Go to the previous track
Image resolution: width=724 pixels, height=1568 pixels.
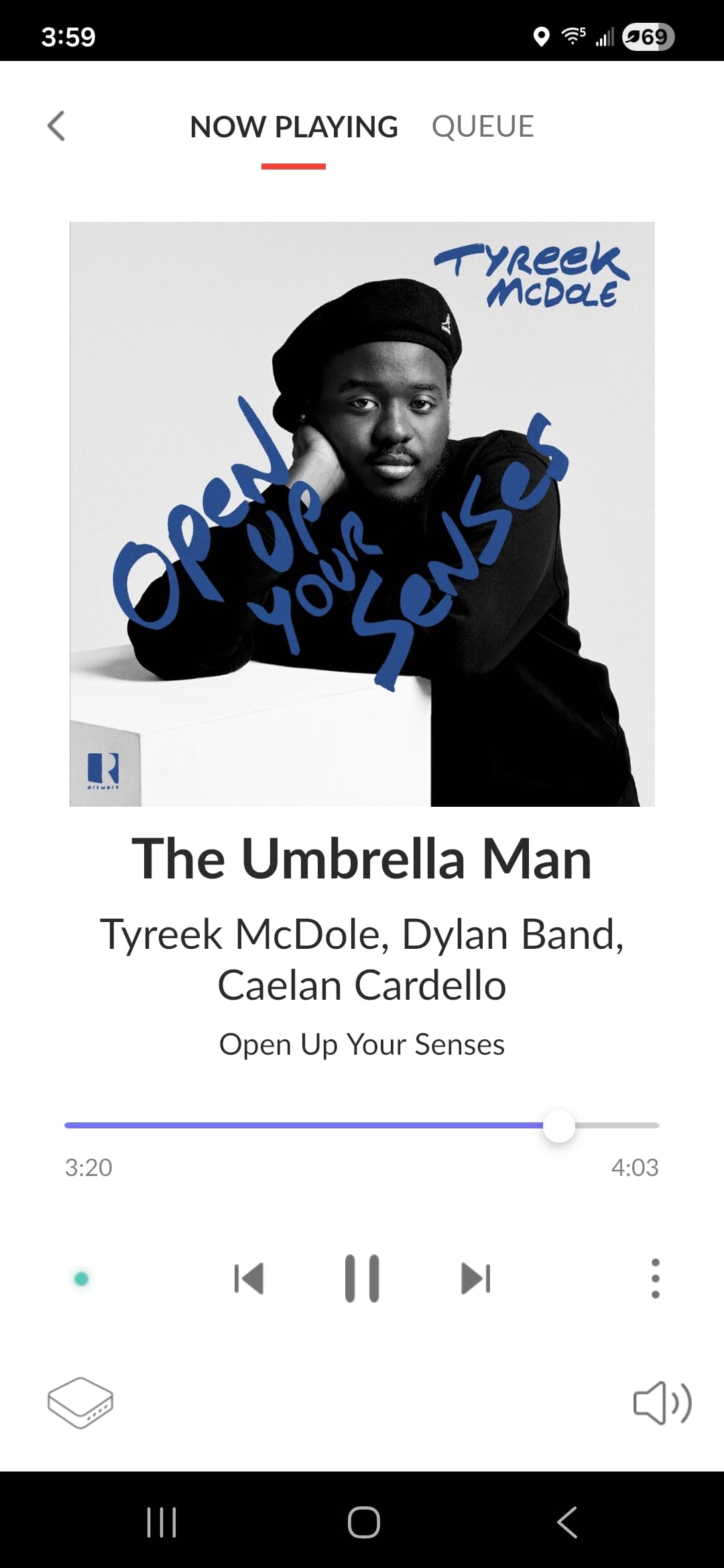tap(249, 1279)
